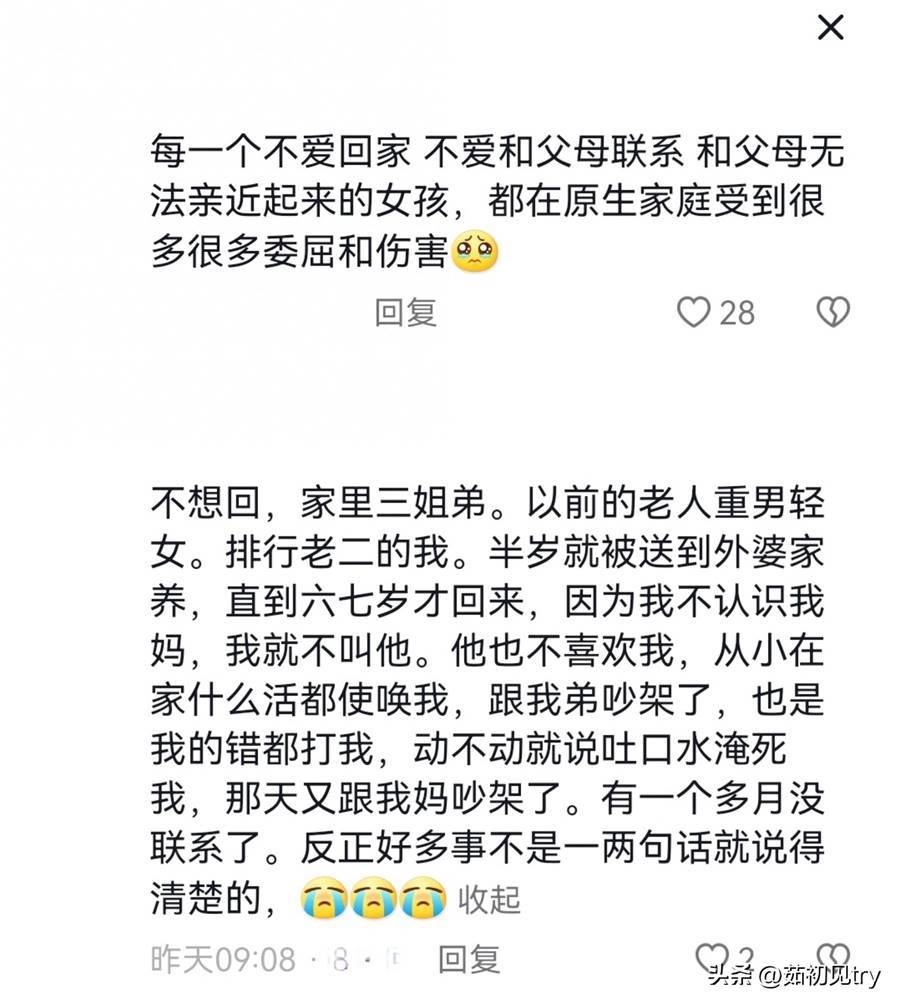900x1006 pixels.
Task: Close the comments panel with the X
Action: tap(830, 28)
